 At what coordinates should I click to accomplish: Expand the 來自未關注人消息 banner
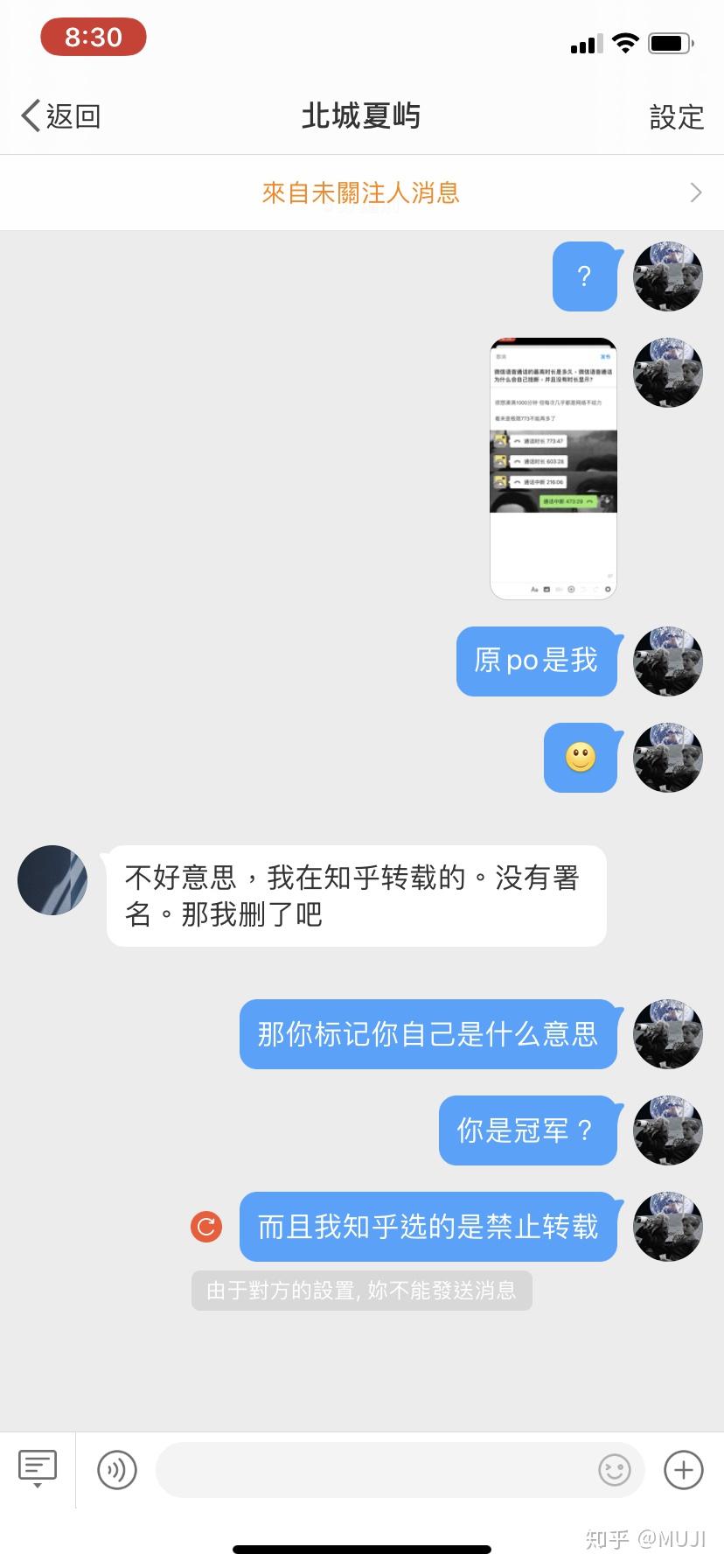362,192
